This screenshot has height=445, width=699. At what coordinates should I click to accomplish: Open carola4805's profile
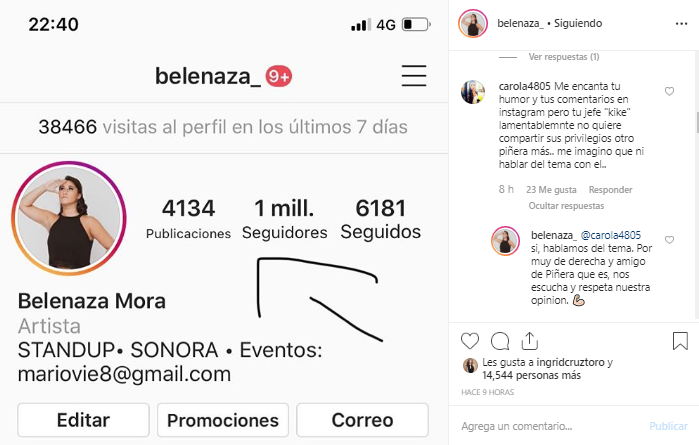pyautogui.click(x=520, y=87)
